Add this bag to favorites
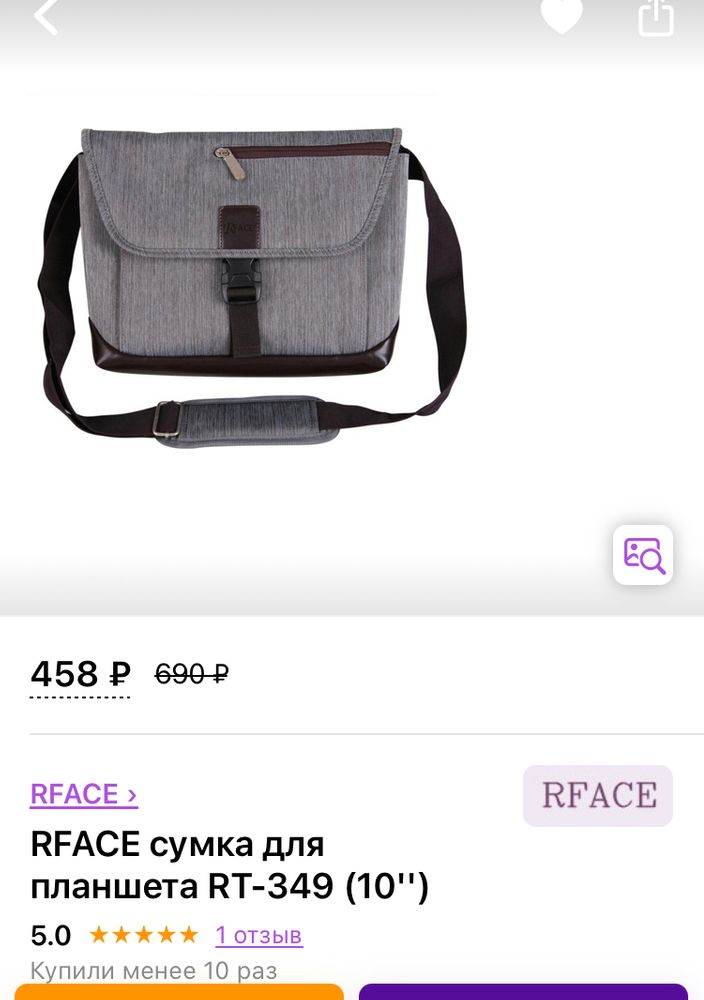 pos(561,16)
